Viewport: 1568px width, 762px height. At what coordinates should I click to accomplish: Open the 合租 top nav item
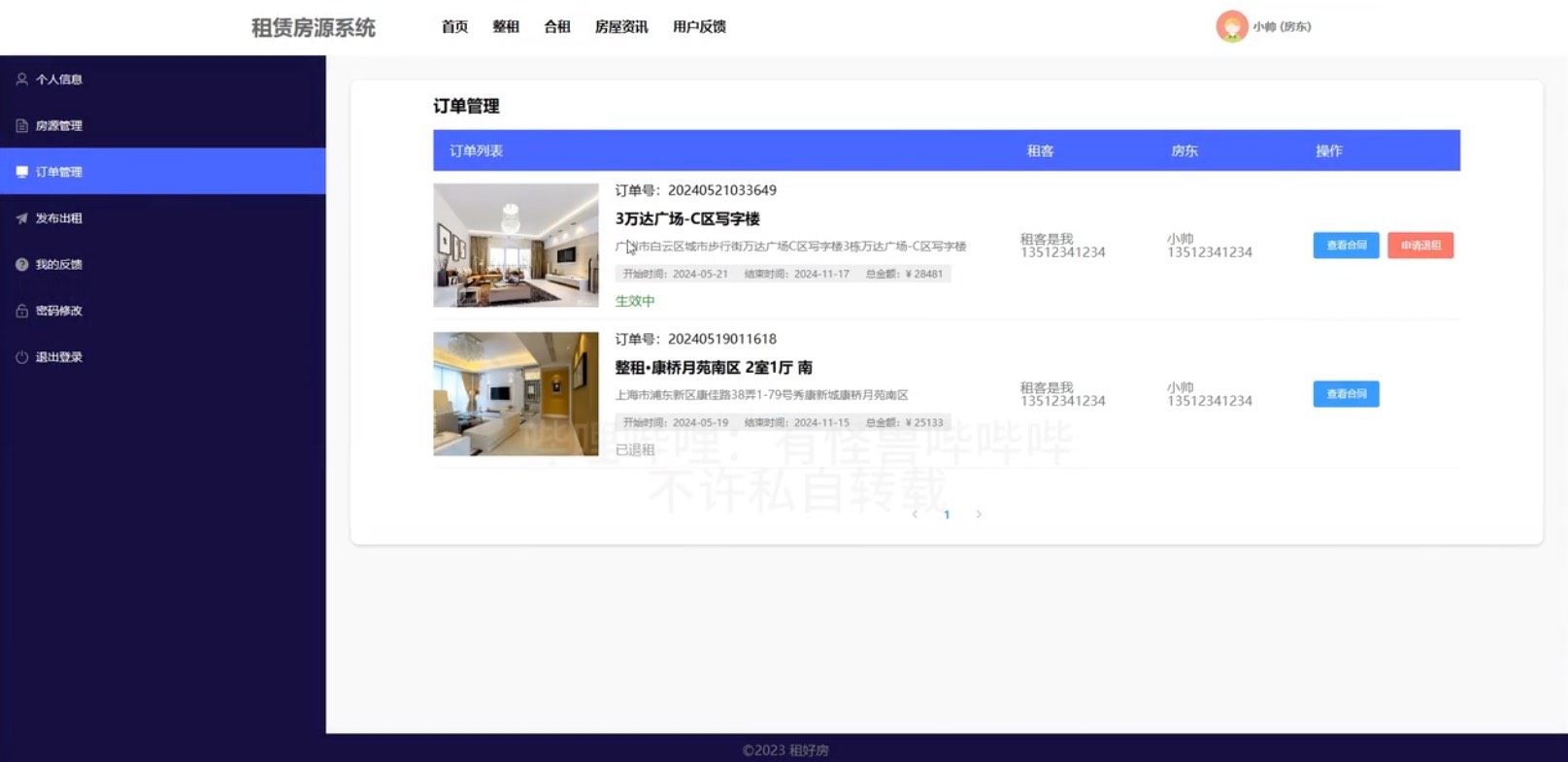[x=557, y=27]
